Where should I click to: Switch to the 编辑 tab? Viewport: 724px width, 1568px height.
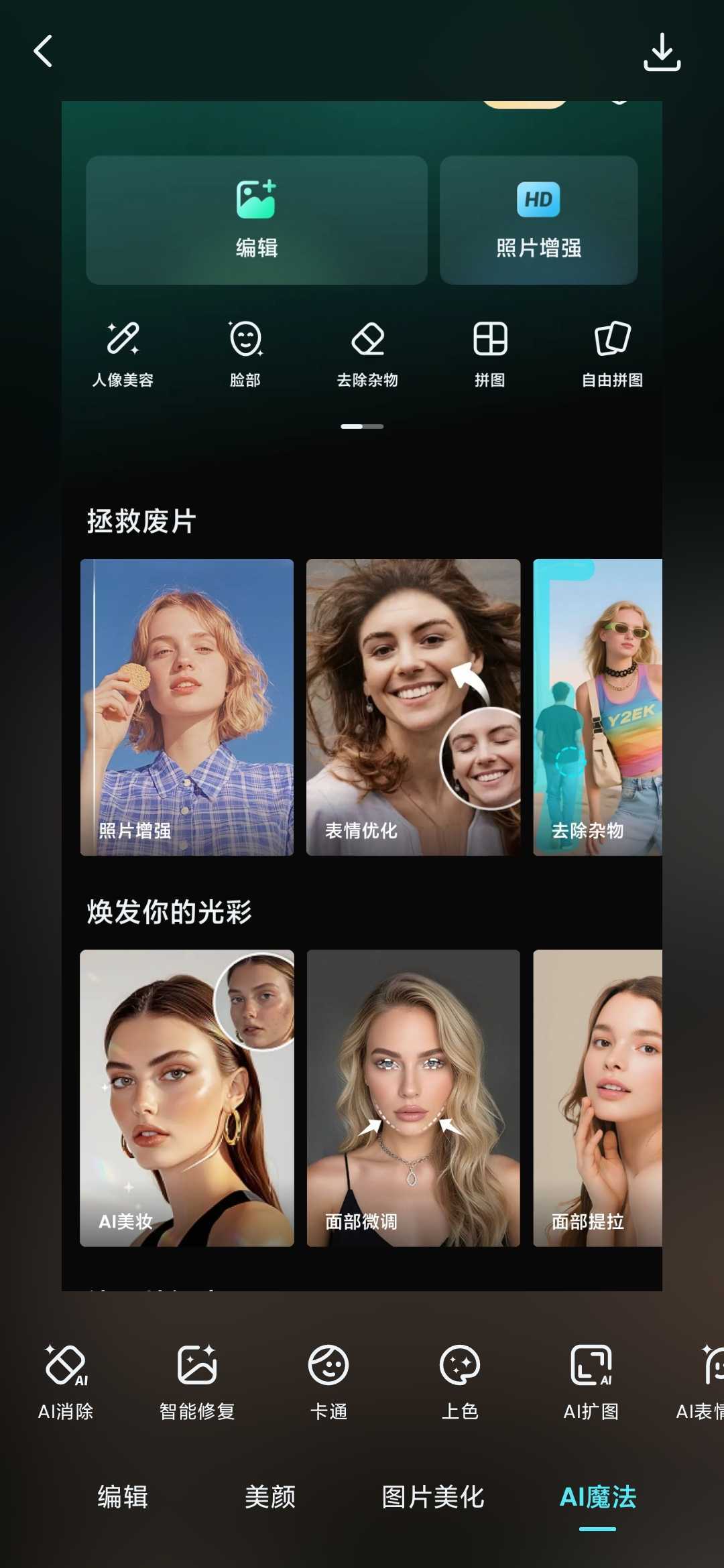coord(123,1497)
